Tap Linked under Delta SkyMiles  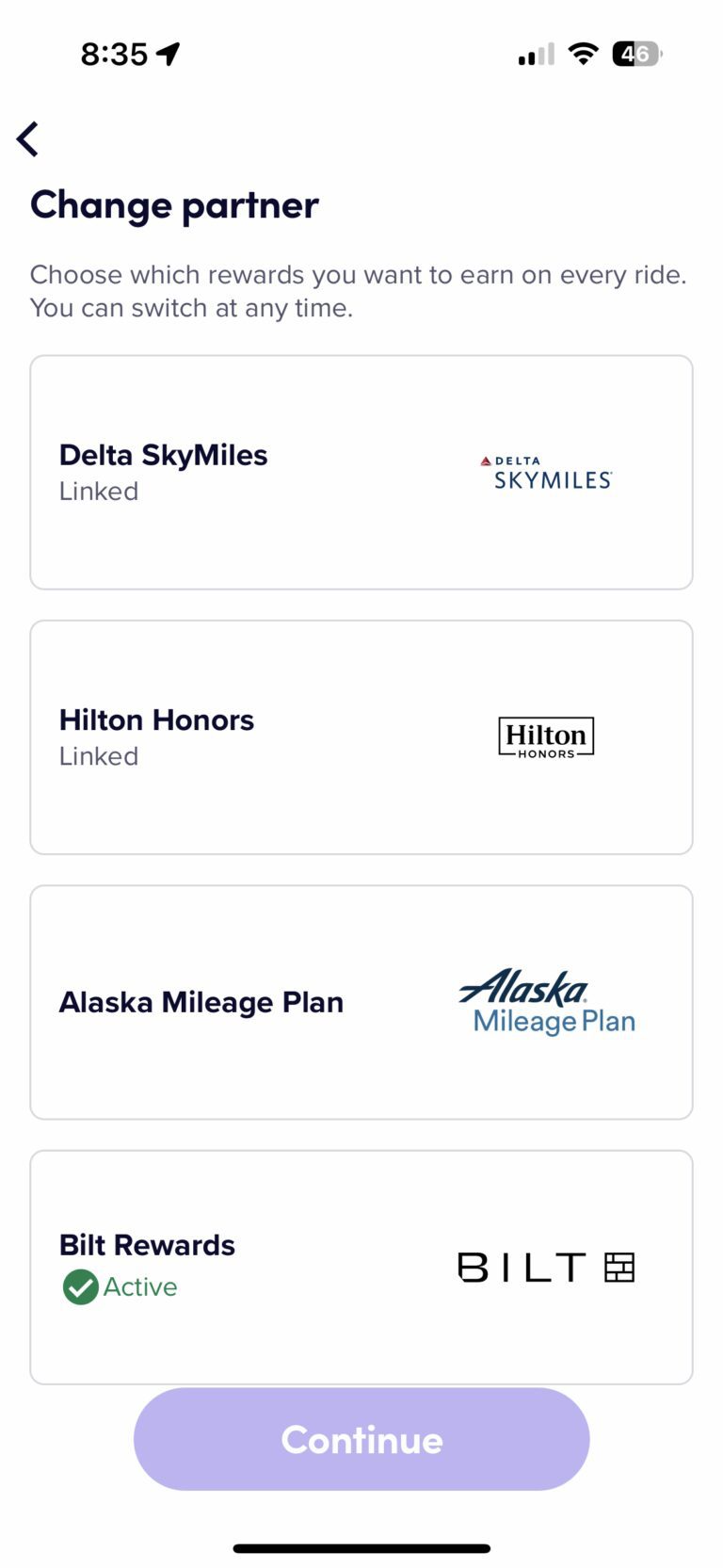(98, 491)
